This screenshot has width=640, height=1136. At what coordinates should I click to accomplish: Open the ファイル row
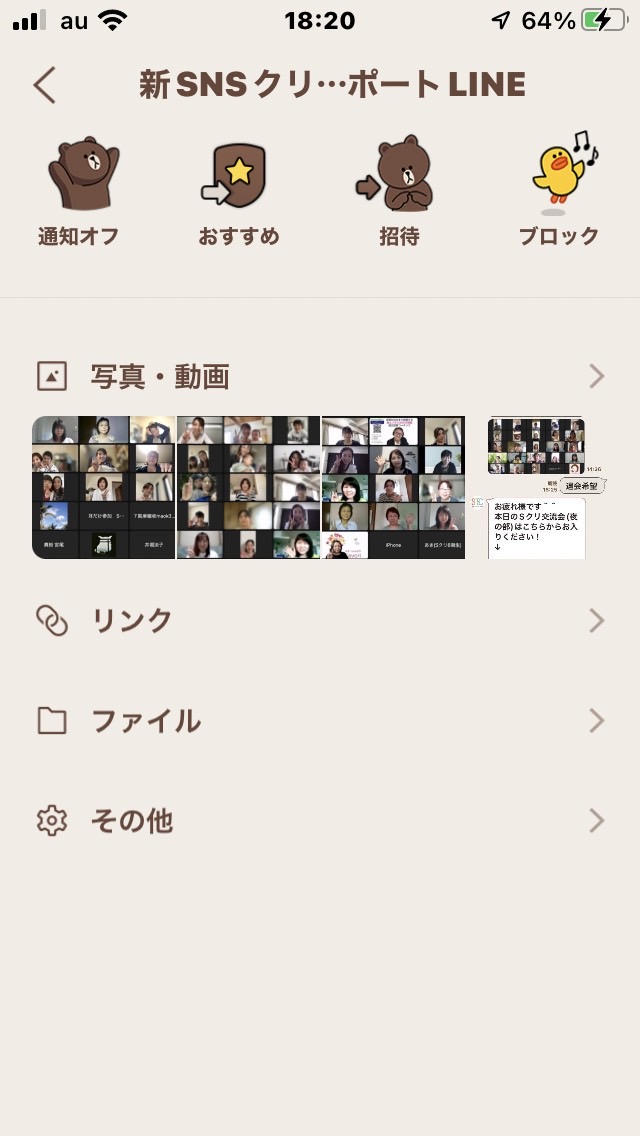coord(320,721)
